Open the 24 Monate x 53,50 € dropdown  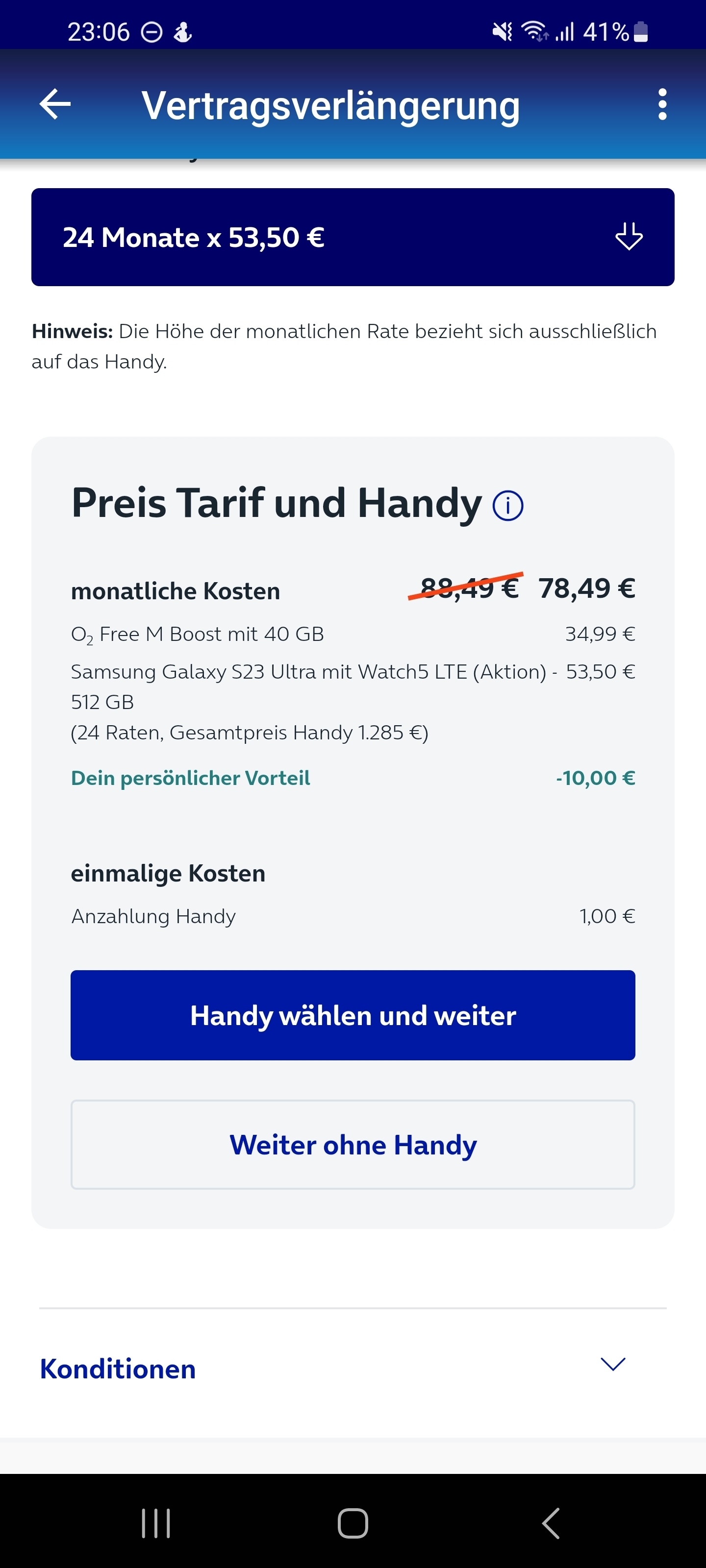353,237
